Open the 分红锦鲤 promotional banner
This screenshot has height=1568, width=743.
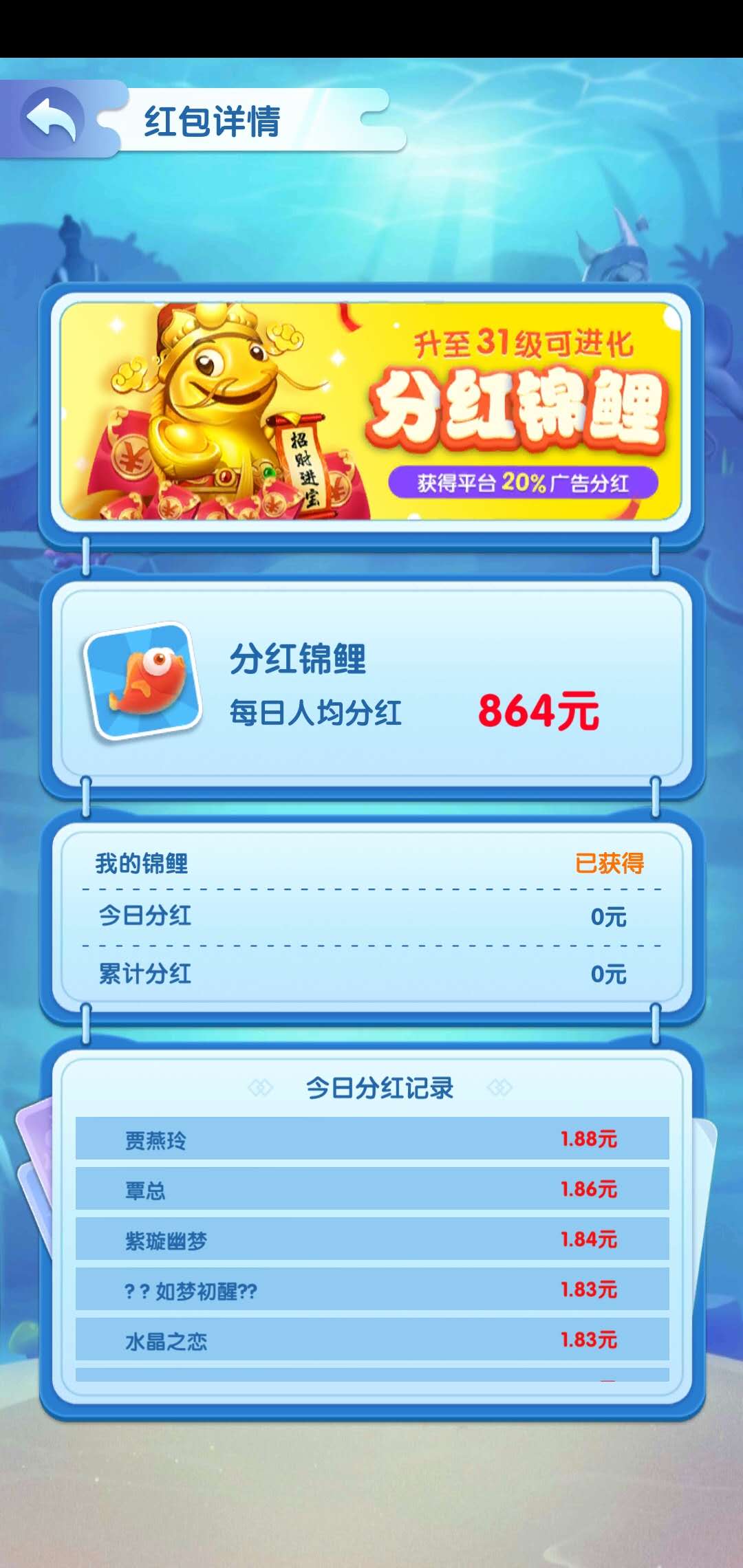coord(371,412)
